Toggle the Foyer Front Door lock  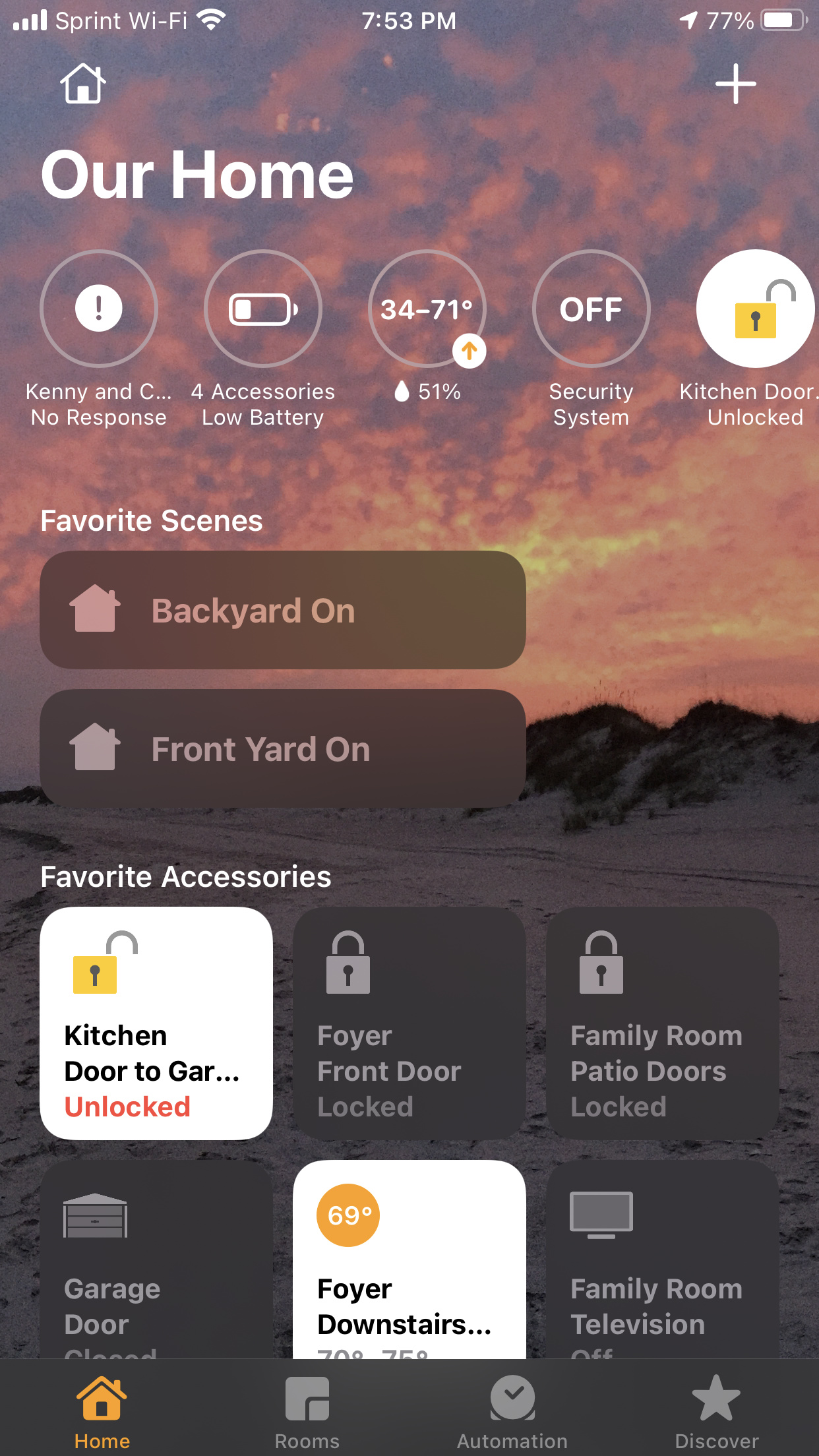pos(409,1023)
